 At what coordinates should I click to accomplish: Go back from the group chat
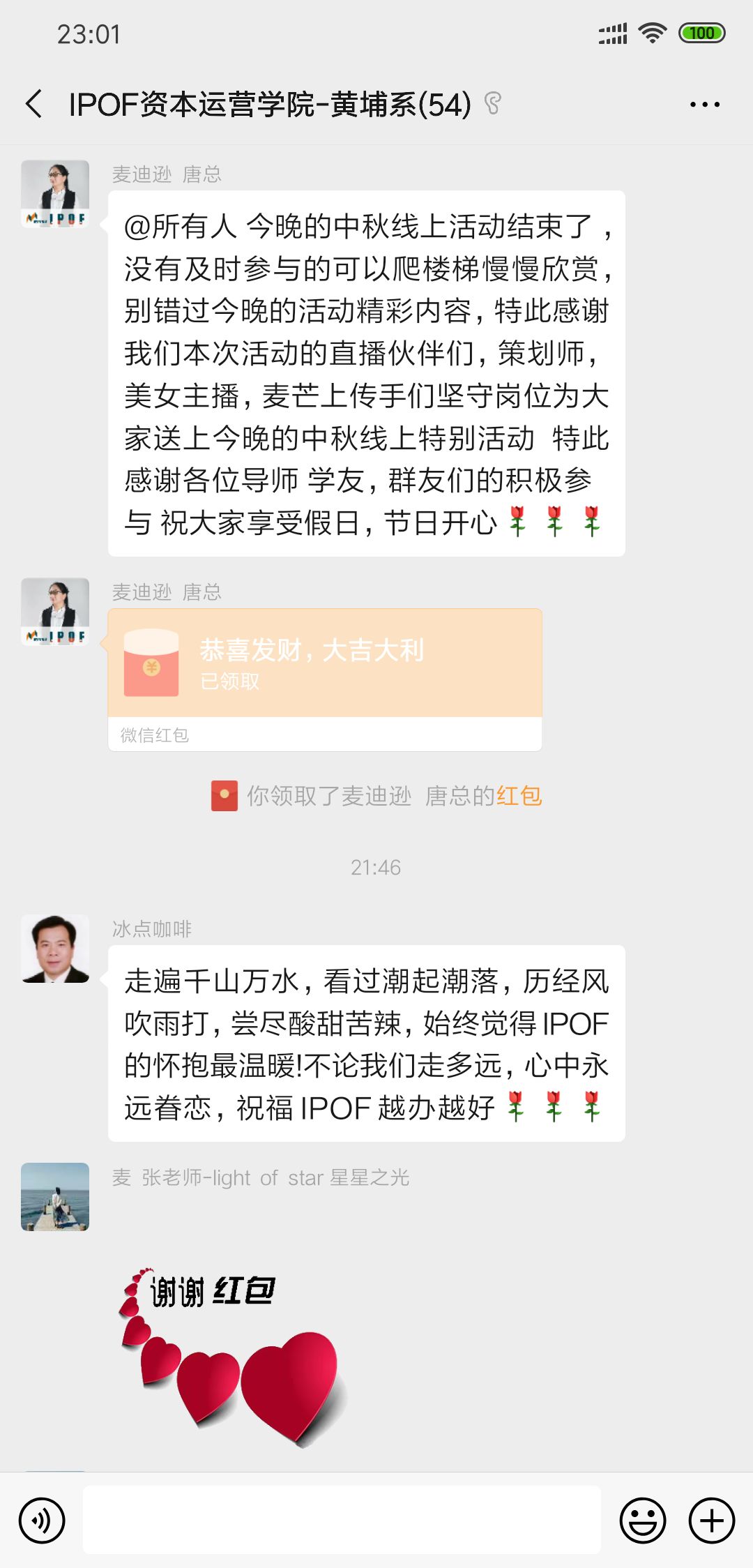tap(35, 105)
